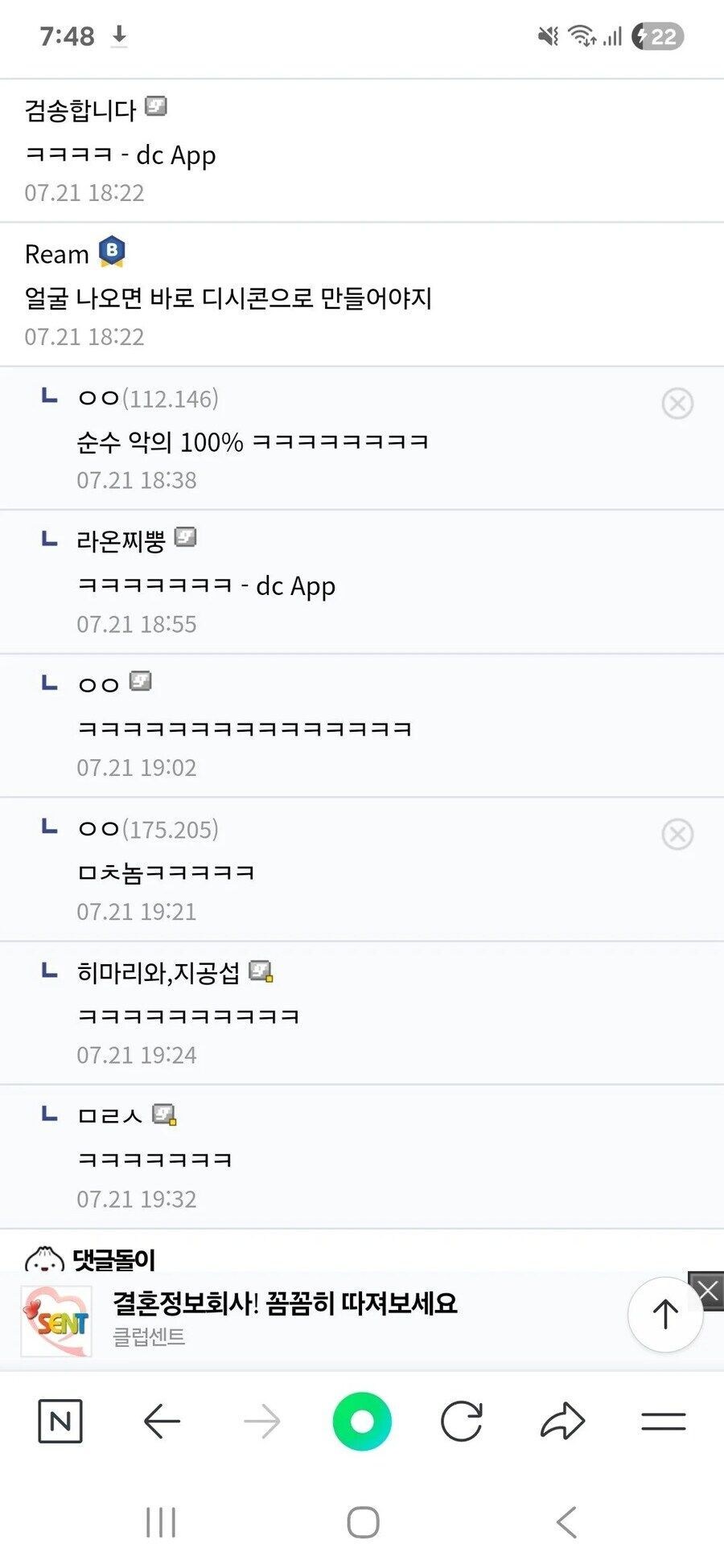724x1568 pixels.
Task: Open Ream's user profile
Action: 57,254
